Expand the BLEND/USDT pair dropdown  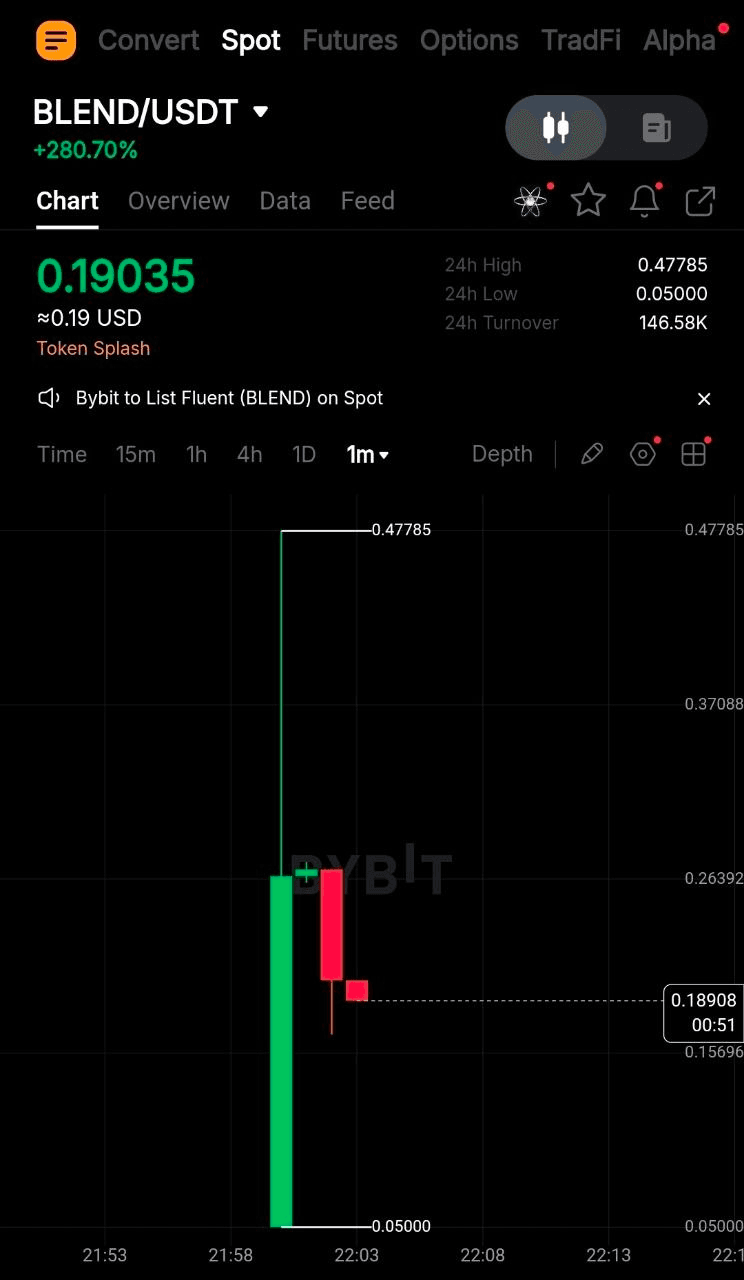[x=261, y=112]
